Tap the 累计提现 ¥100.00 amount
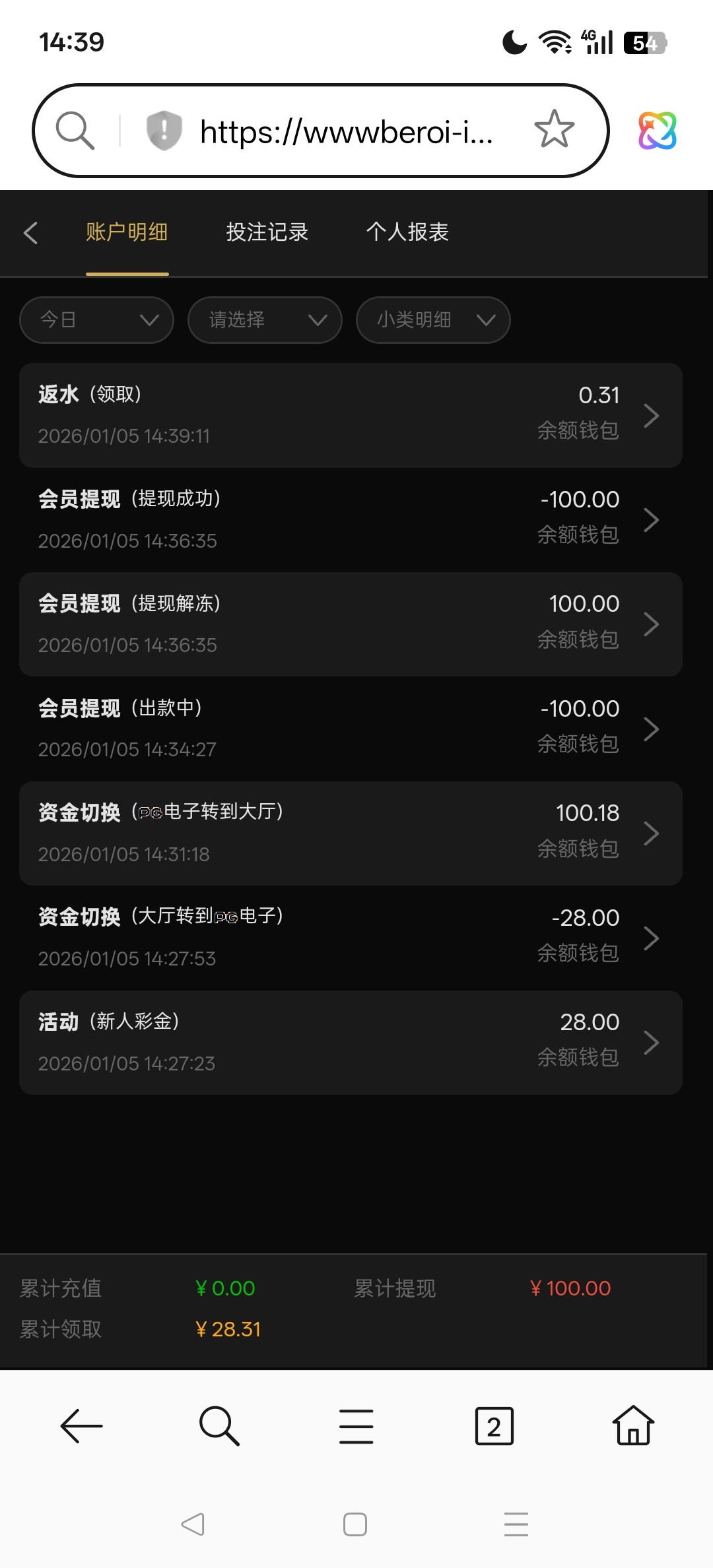This screenshot has height=1568, width=713. coord(570,1288)
